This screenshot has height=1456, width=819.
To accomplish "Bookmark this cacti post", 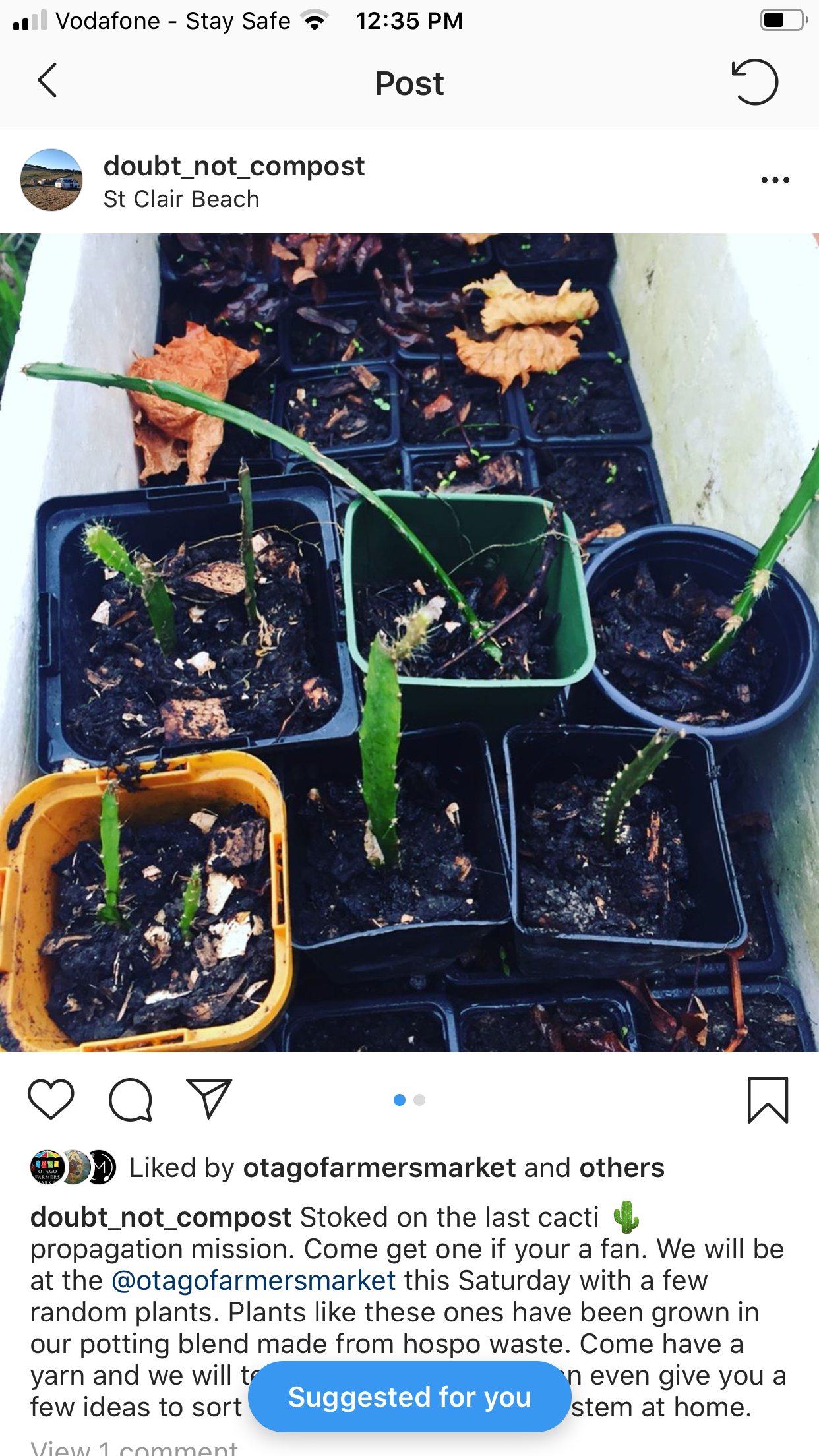I will click(768, 1100).
